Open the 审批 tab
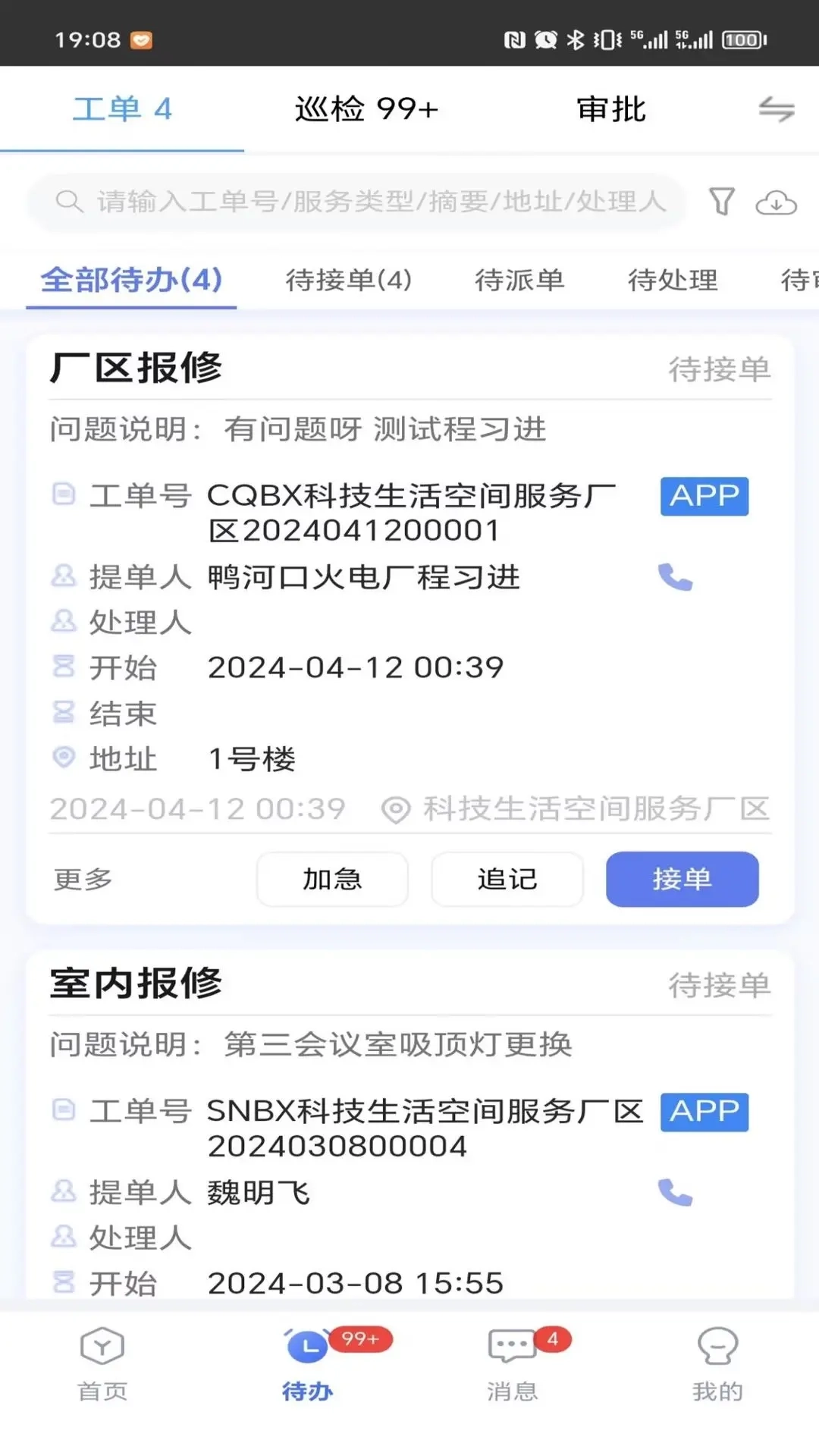The image size is (819, 1456). pos(611,108)
